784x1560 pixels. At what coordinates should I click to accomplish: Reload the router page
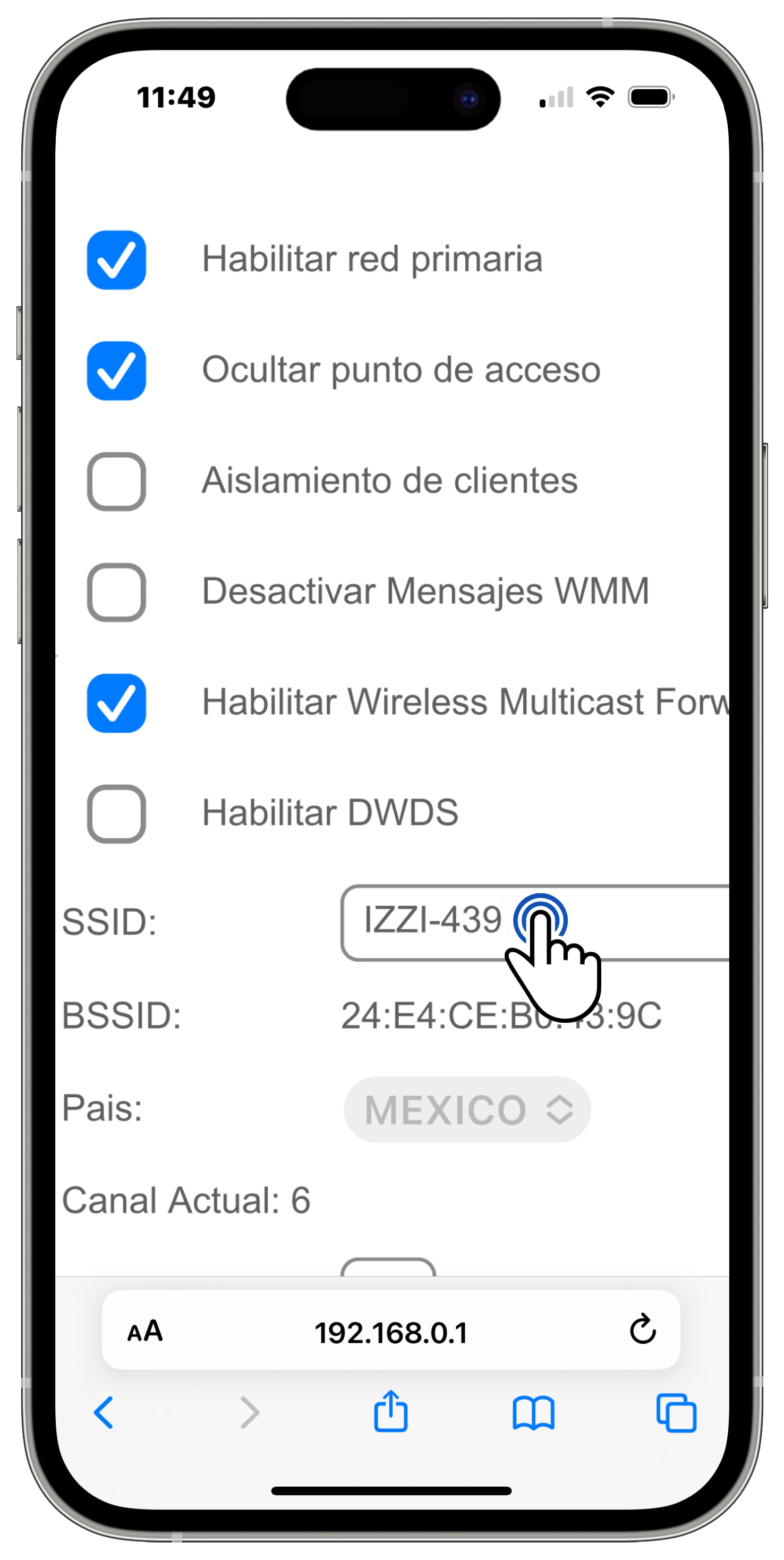point(642,1330)
